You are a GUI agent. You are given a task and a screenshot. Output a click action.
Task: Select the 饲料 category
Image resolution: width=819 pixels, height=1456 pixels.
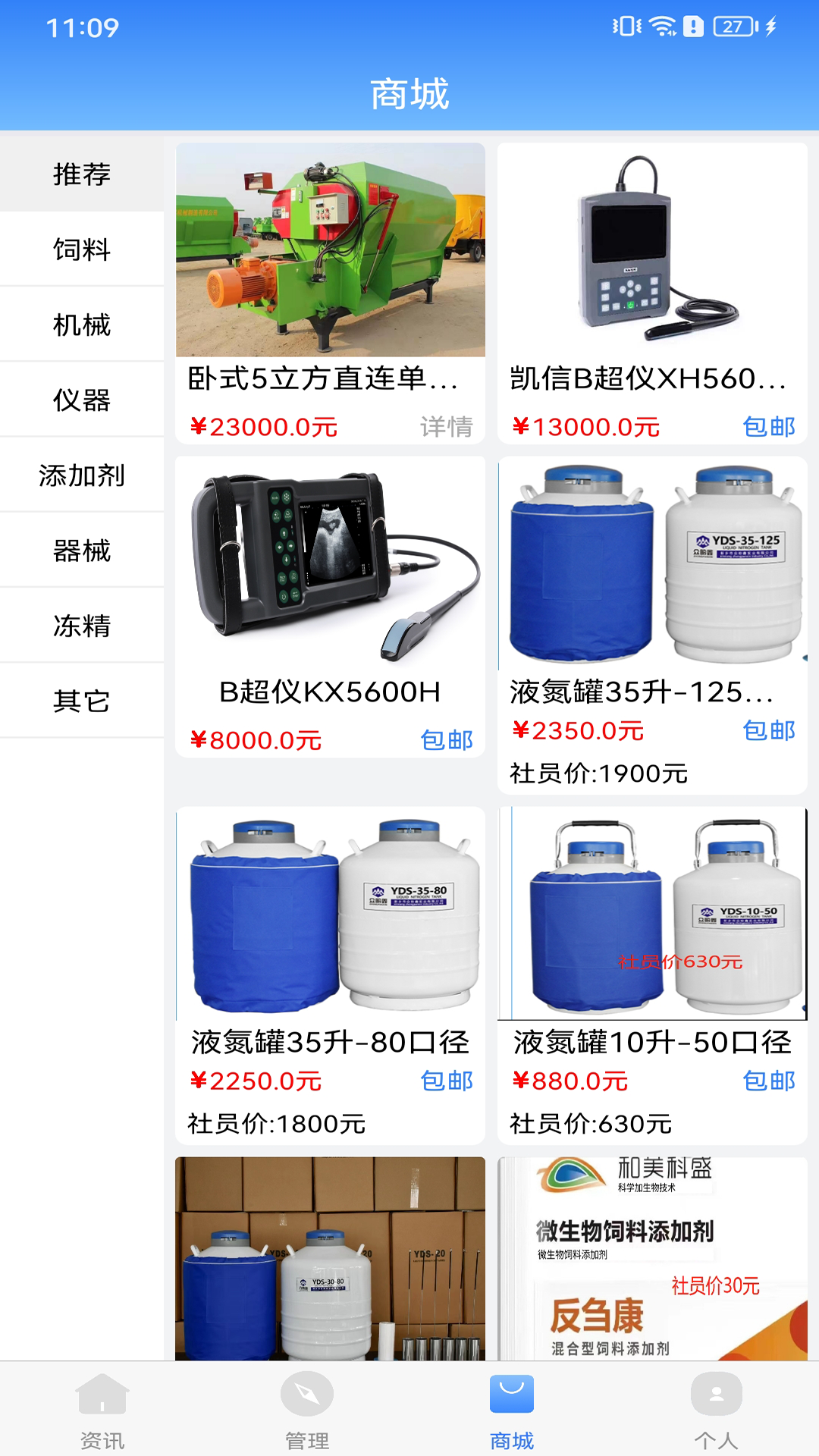[x=82, y=249]
